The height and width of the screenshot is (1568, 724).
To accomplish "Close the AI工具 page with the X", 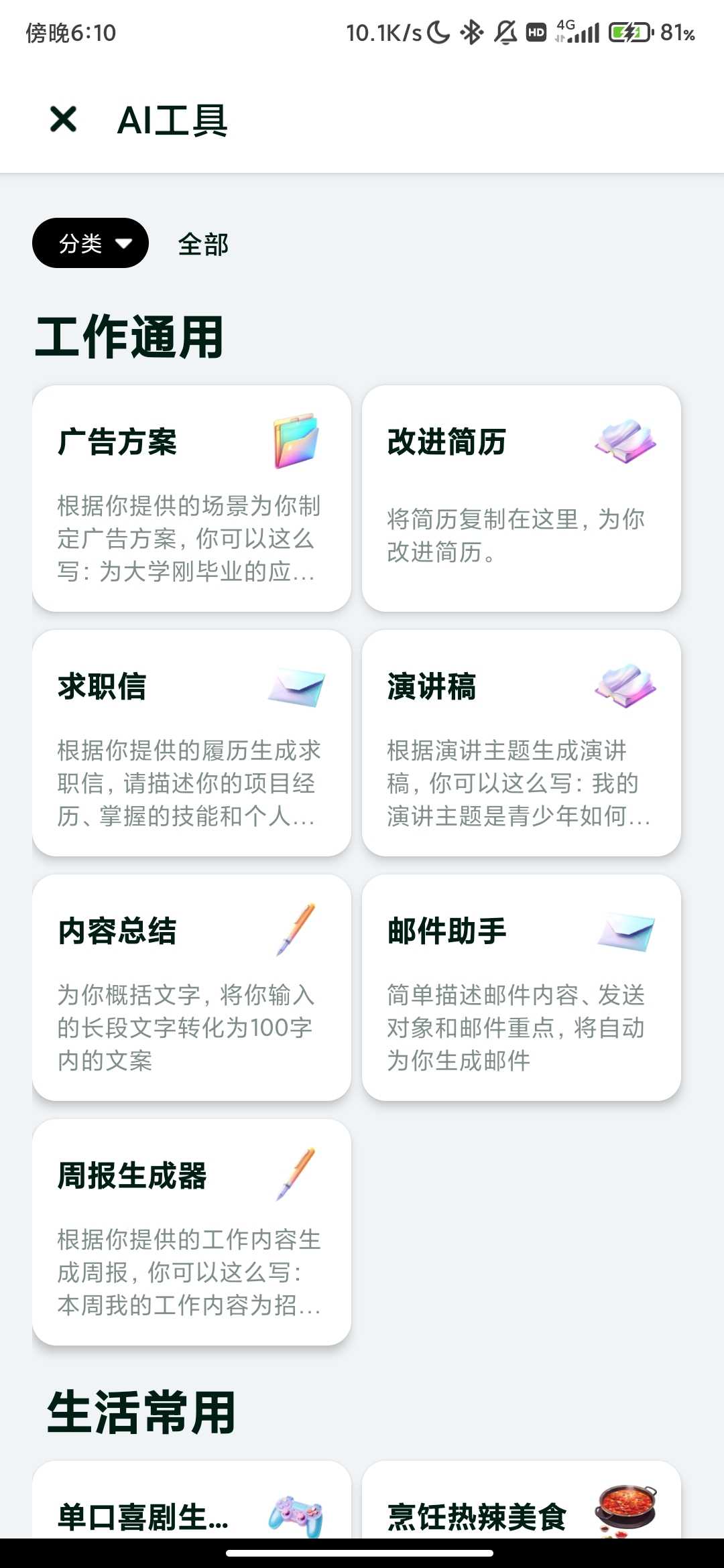I will point(63,119).
